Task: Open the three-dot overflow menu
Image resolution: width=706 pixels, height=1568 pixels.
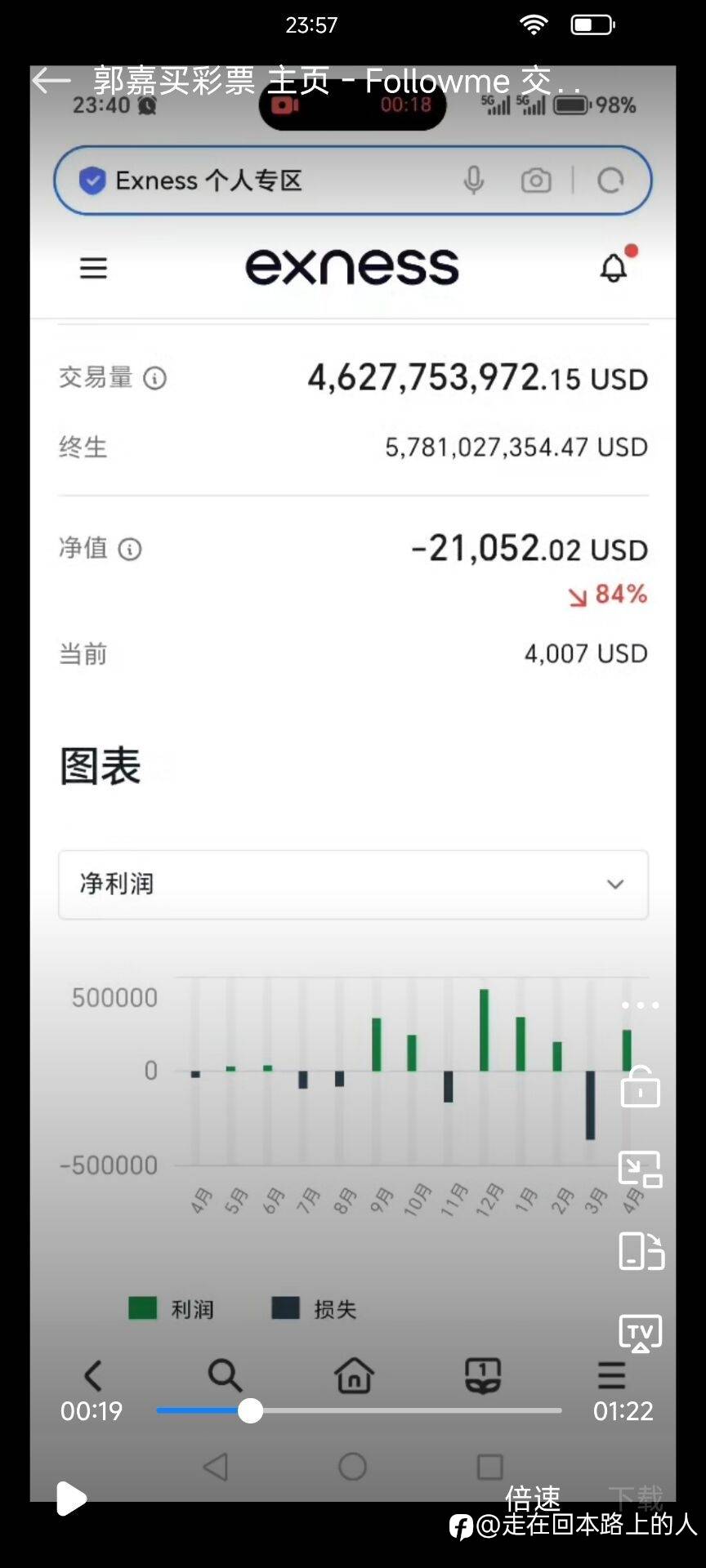Action: click(640, 1004)
